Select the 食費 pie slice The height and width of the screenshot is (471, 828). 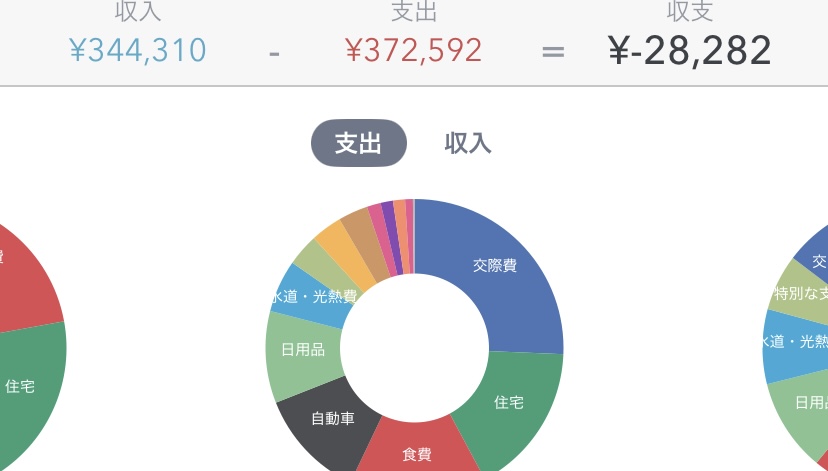pos(416,453)
